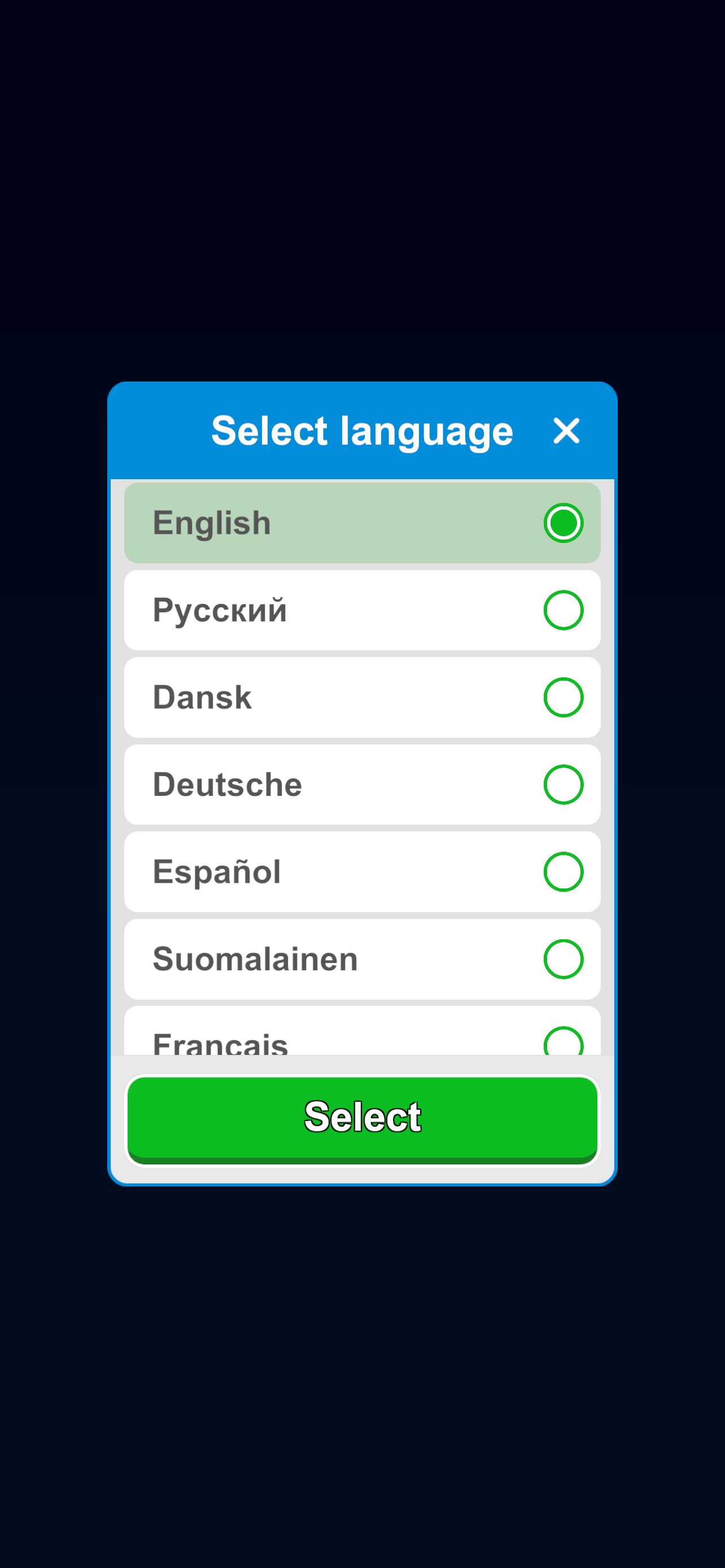725x1568 pixels.
Task: Select Русский language option
Action: pos(362,610)
